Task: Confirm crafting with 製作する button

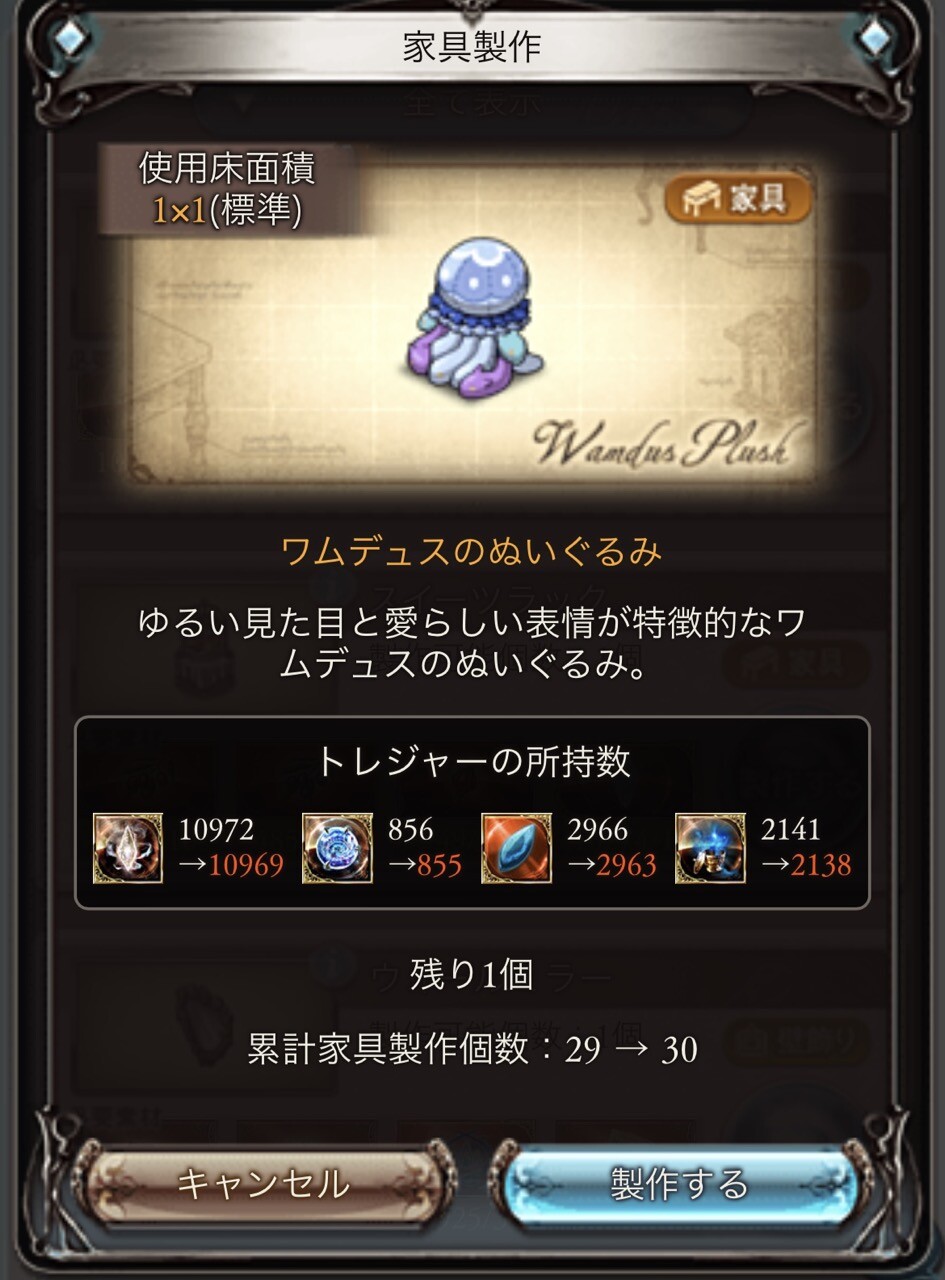Action: click(680, 1184)
